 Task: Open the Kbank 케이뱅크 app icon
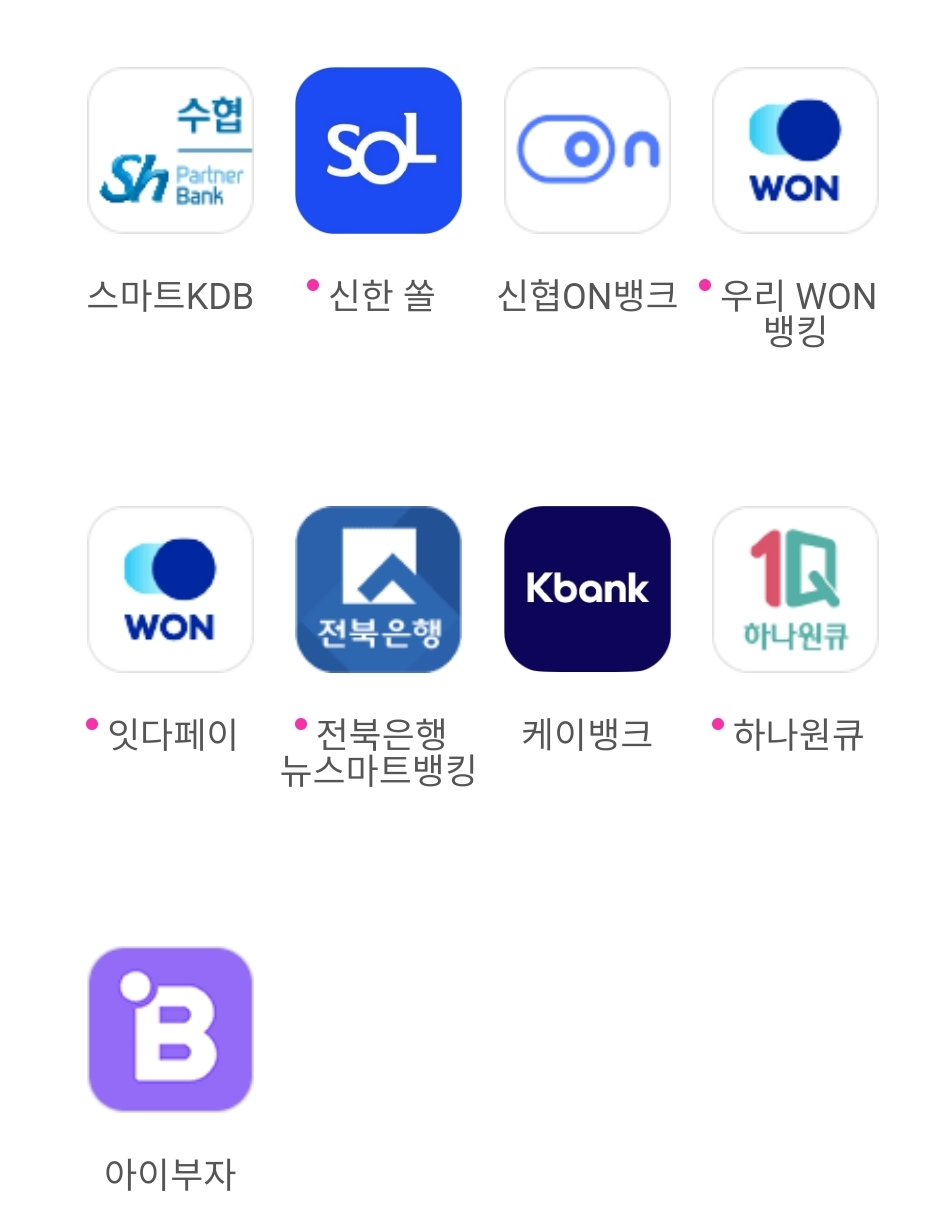pos(586,588)
